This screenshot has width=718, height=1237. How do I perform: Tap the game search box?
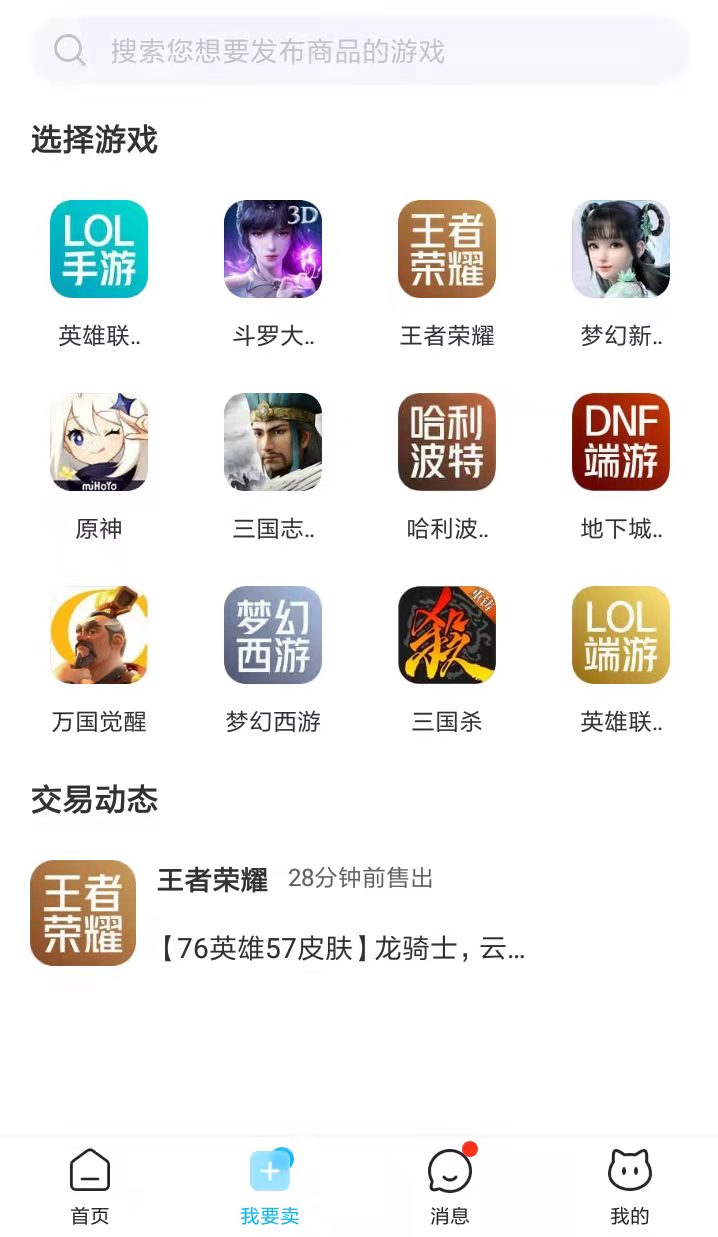360,50
